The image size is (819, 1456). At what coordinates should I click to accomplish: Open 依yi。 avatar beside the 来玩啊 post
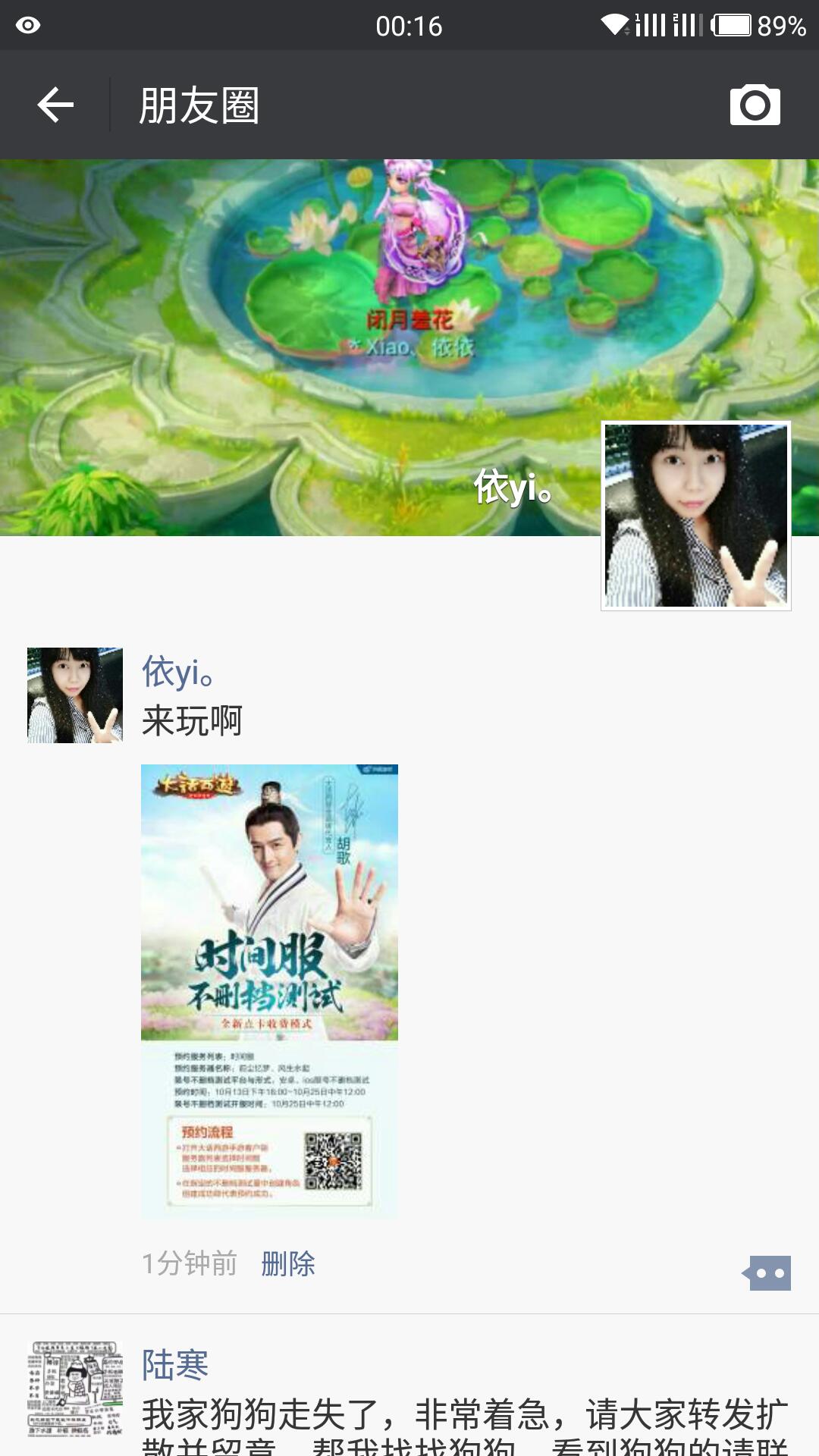tap(74, 695)
